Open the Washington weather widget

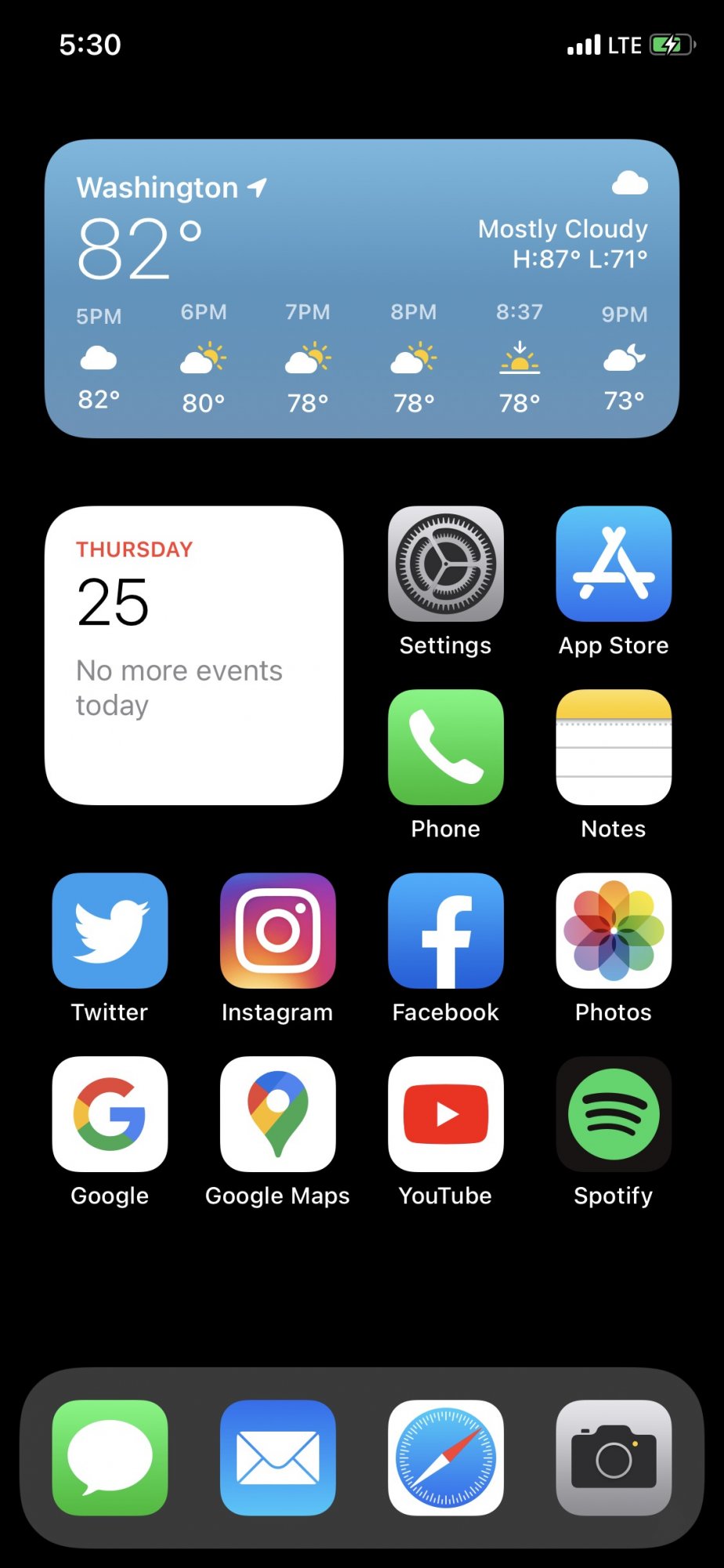[362, 289]
